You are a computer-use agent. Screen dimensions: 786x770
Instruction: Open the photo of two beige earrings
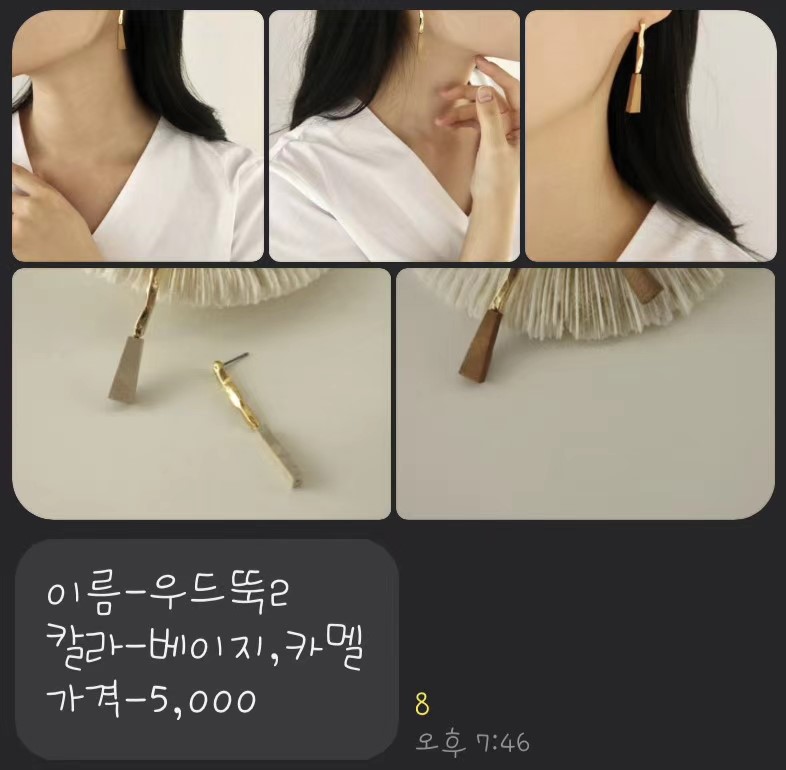click(201, 394)
